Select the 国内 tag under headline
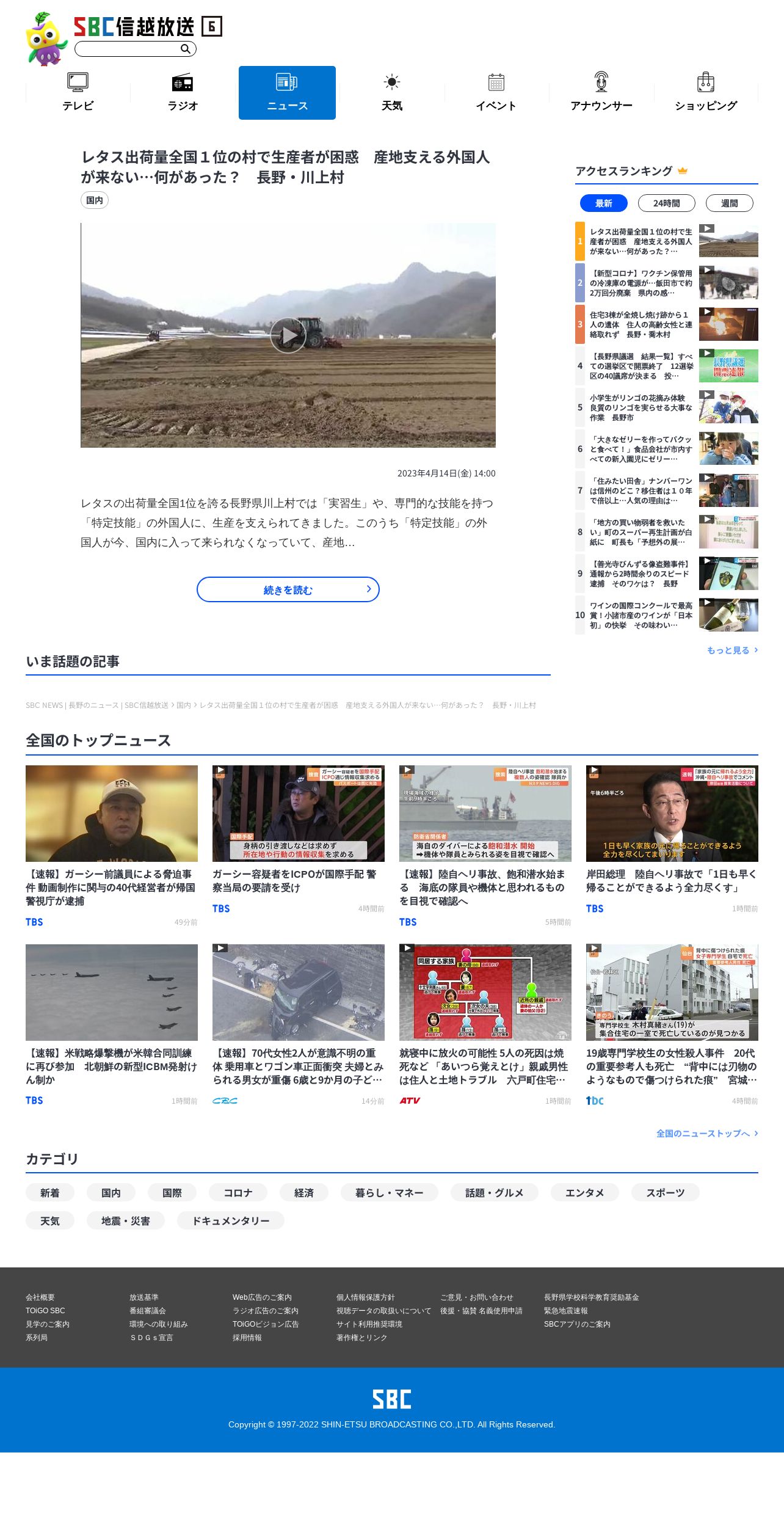 95,200
